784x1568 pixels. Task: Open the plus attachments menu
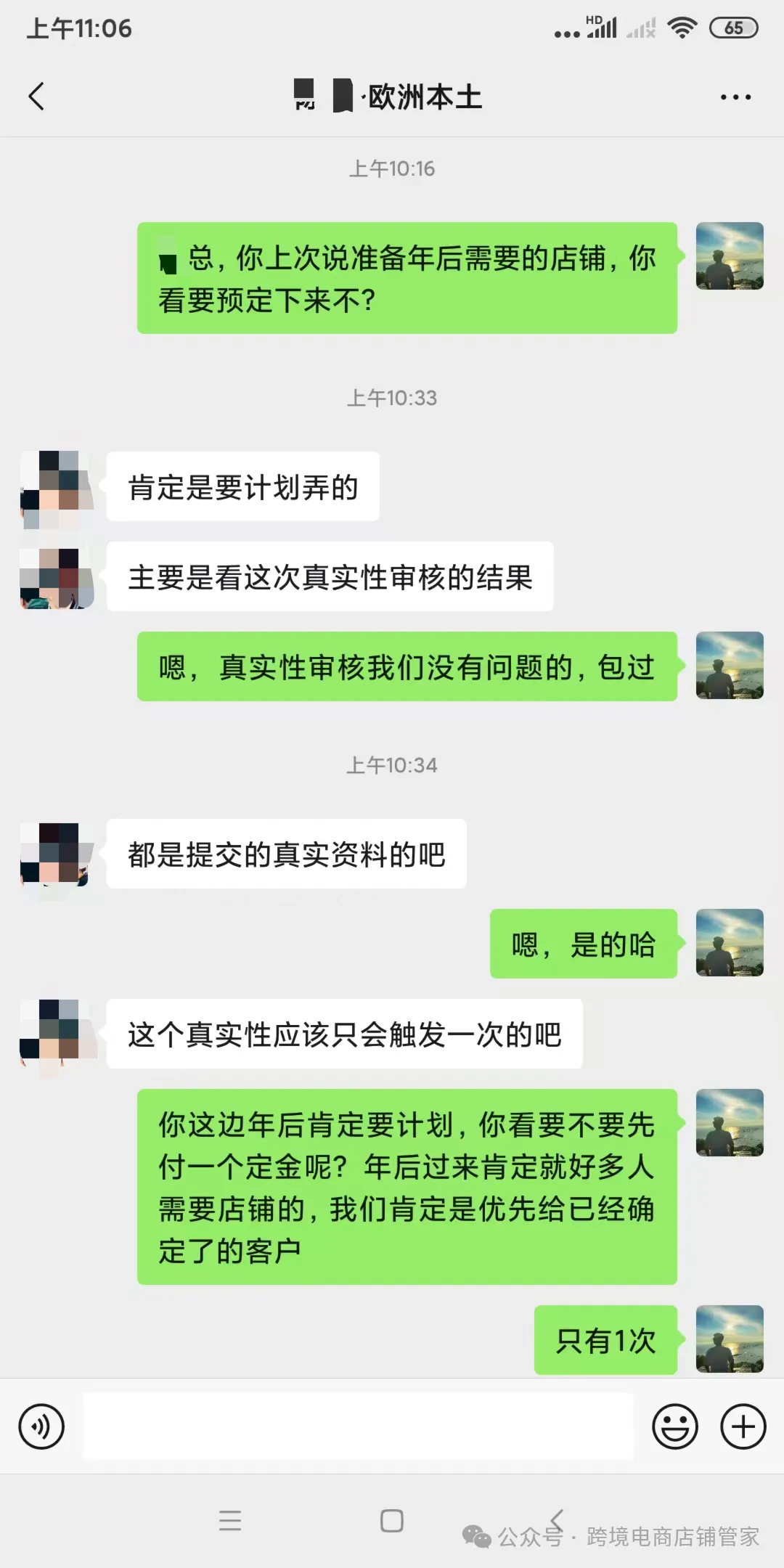743,1426
